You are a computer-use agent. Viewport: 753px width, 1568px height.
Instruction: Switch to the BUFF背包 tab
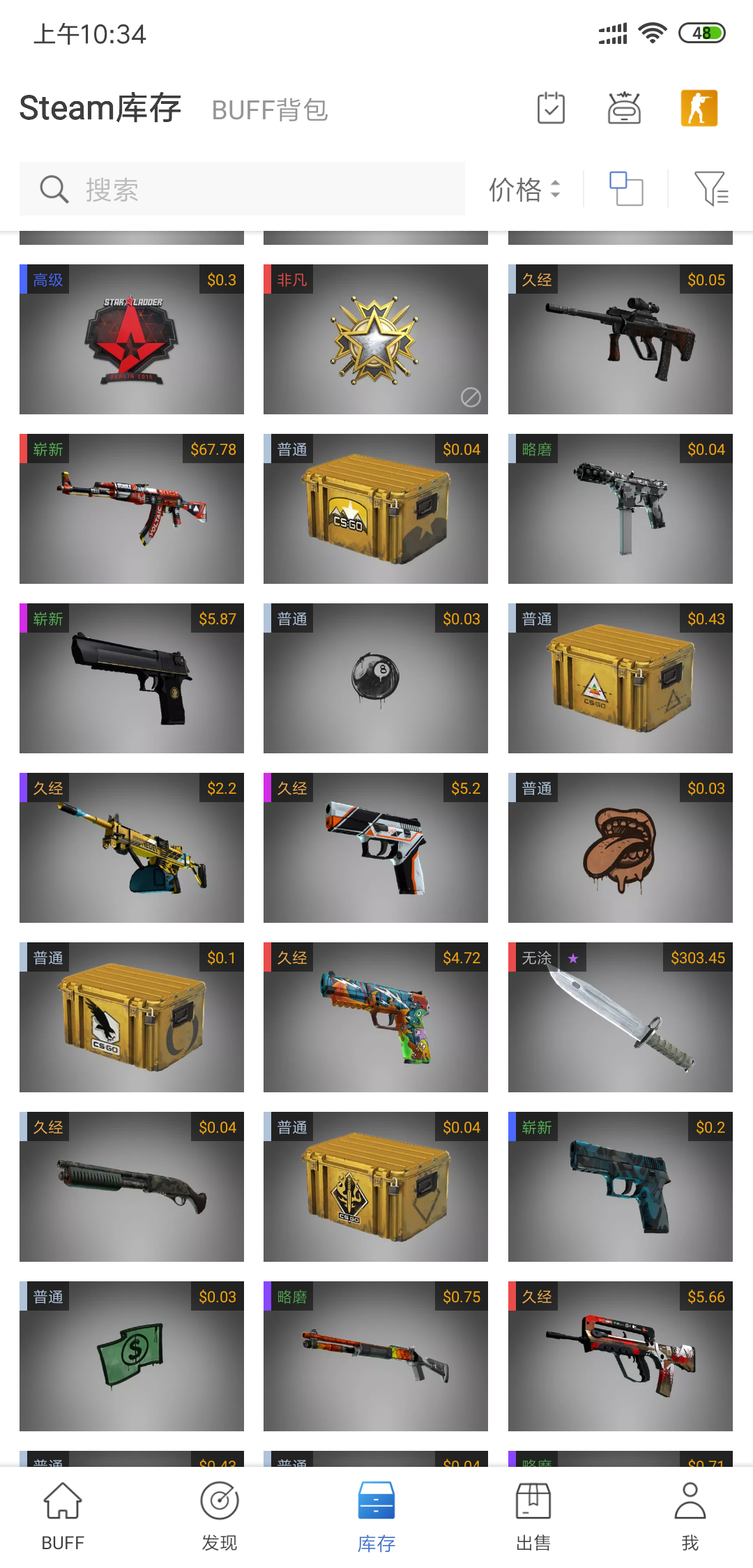(269, 110)
